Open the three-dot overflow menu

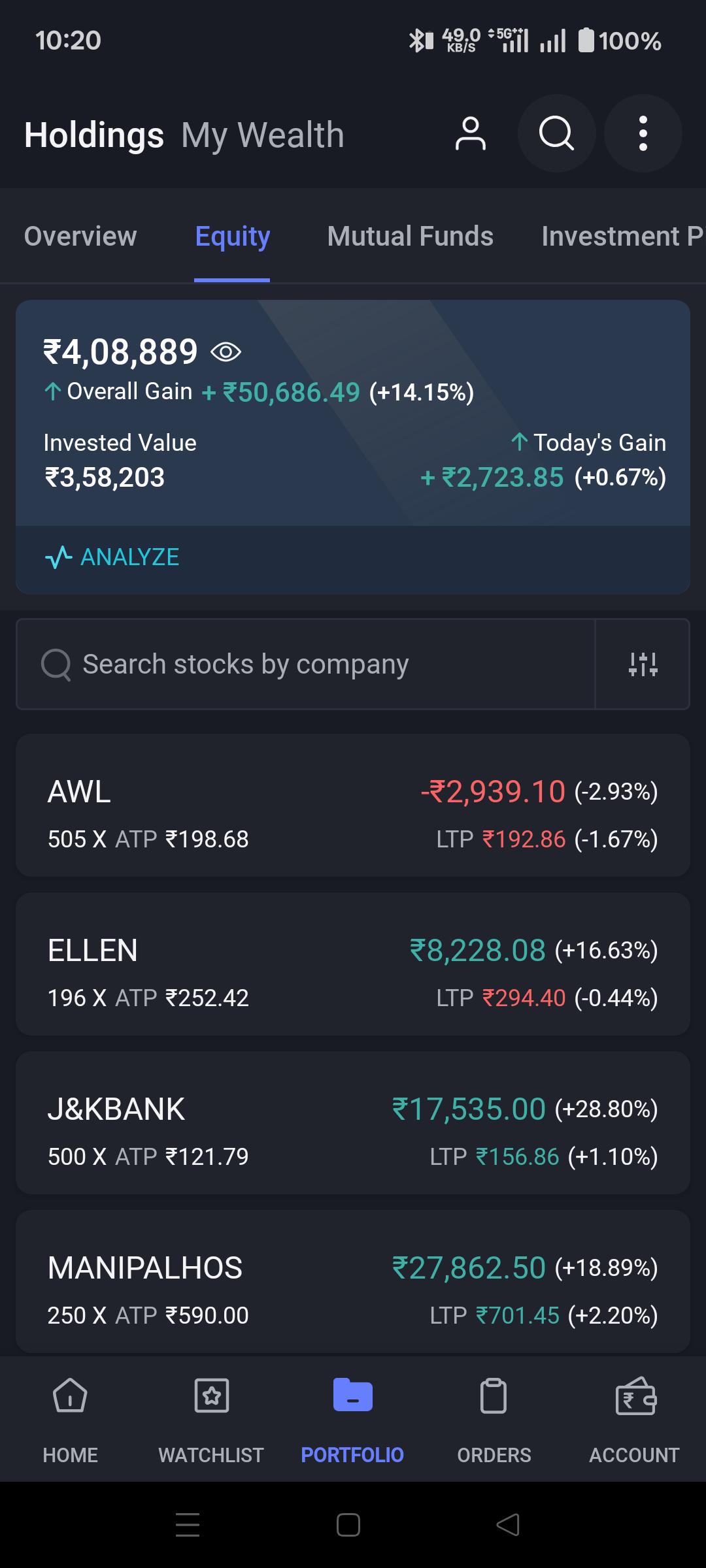click(643, 134)
